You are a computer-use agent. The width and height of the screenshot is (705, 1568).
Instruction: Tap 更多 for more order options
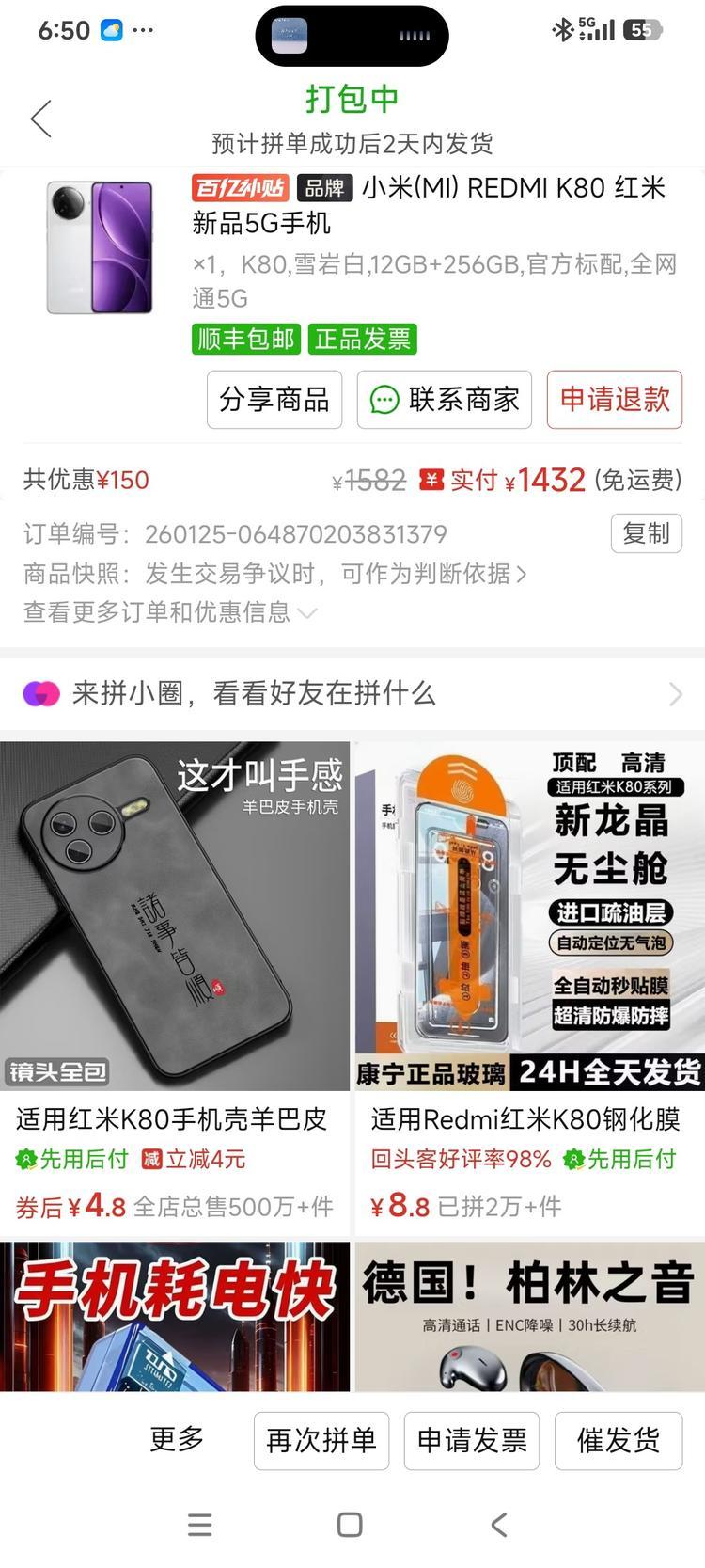click(177, 1439)
